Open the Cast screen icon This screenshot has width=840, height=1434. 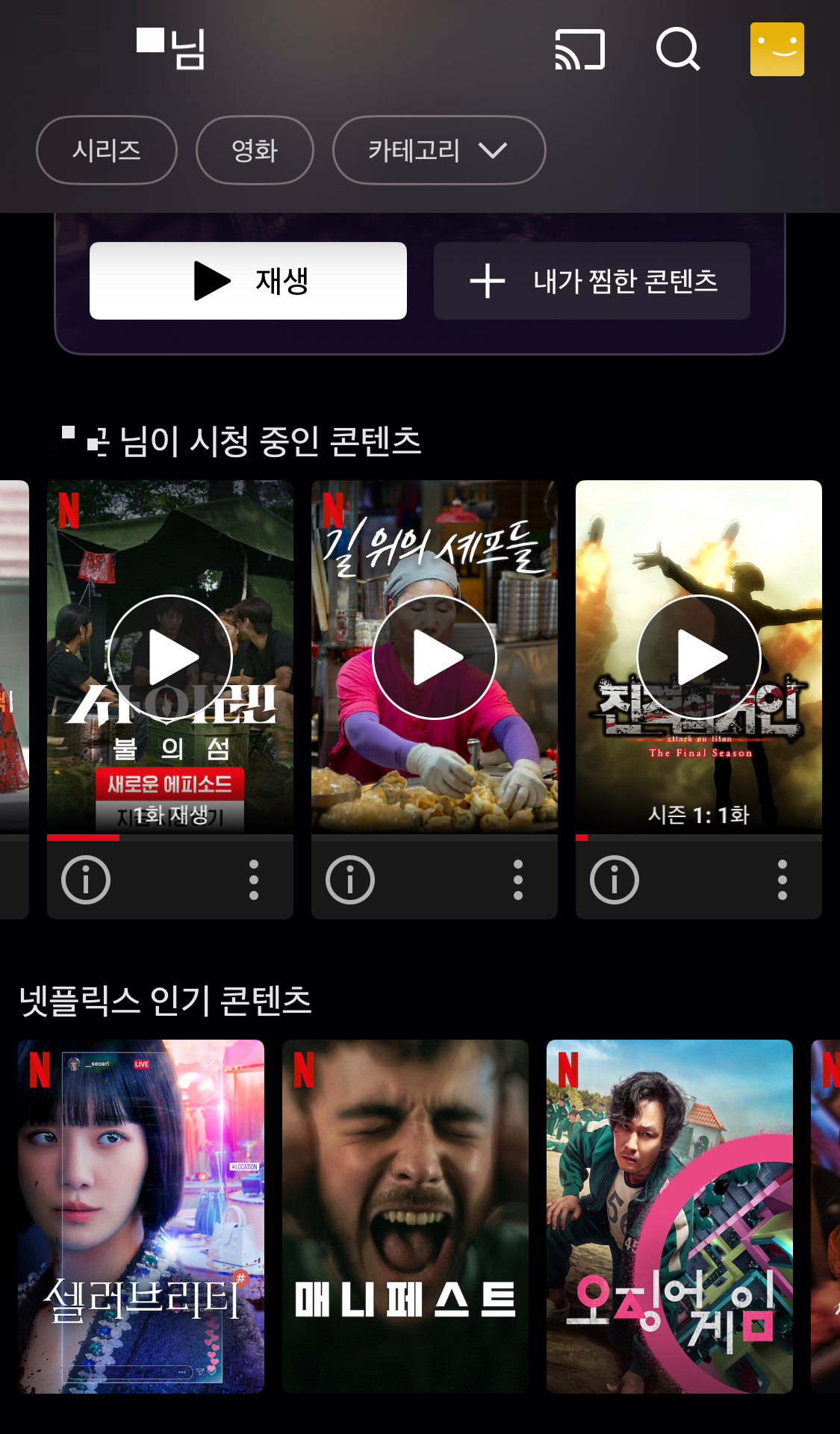(x=581, y=50)
